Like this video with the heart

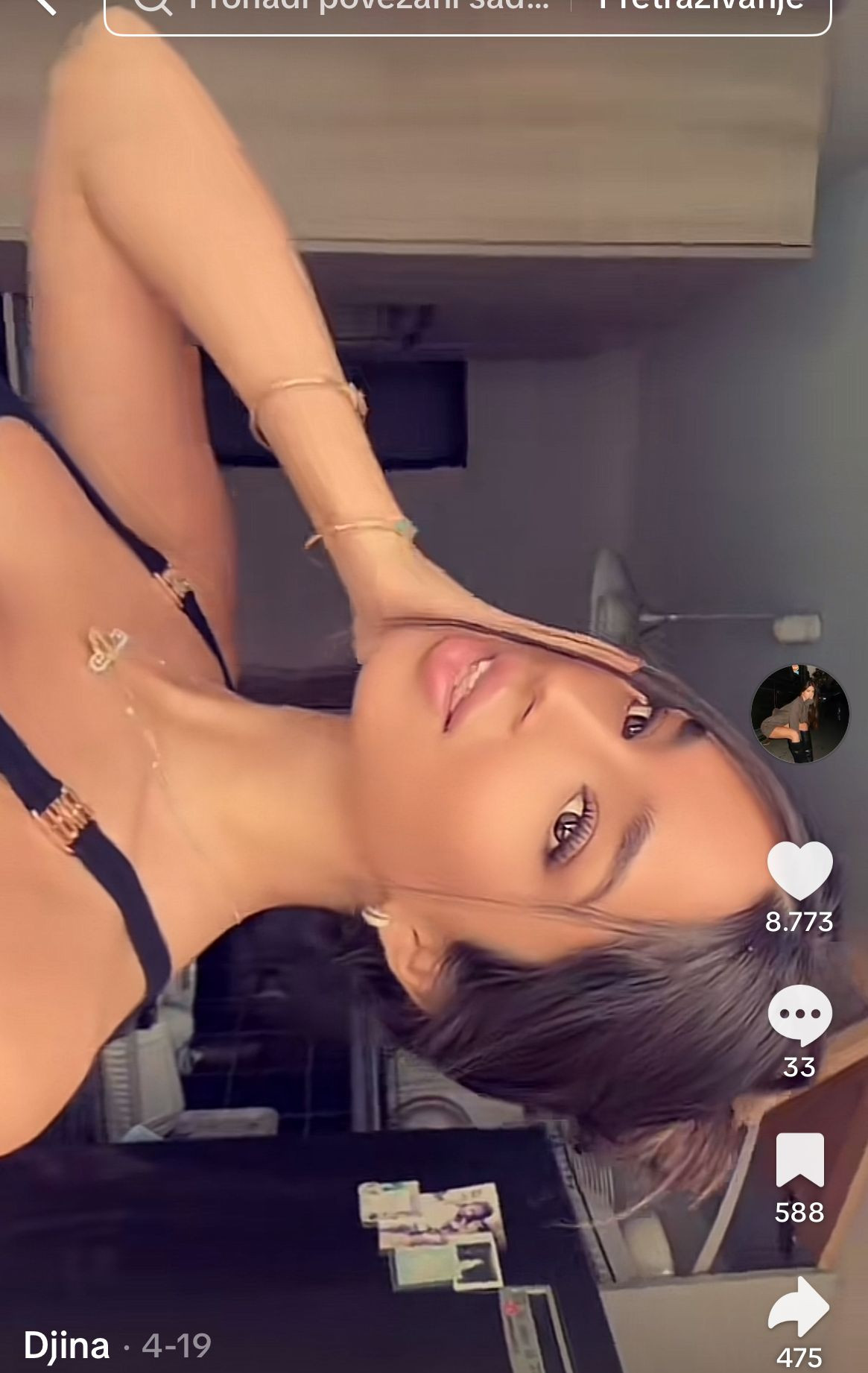point(799,870)
